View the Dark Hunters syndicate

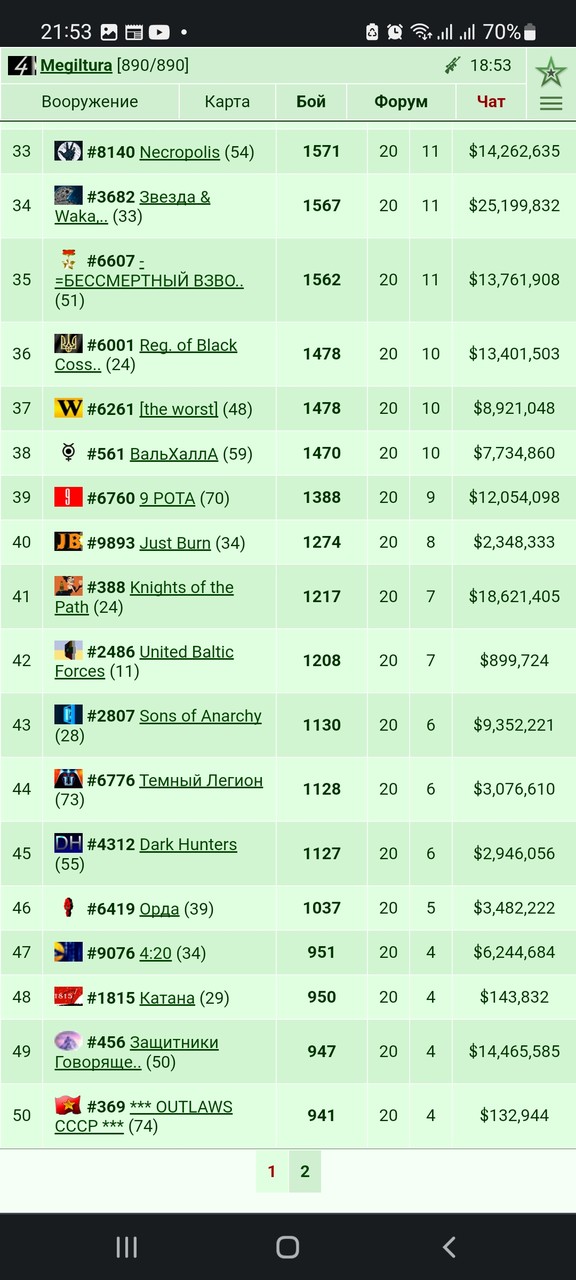pyautogui.click(x=188, y=844)
